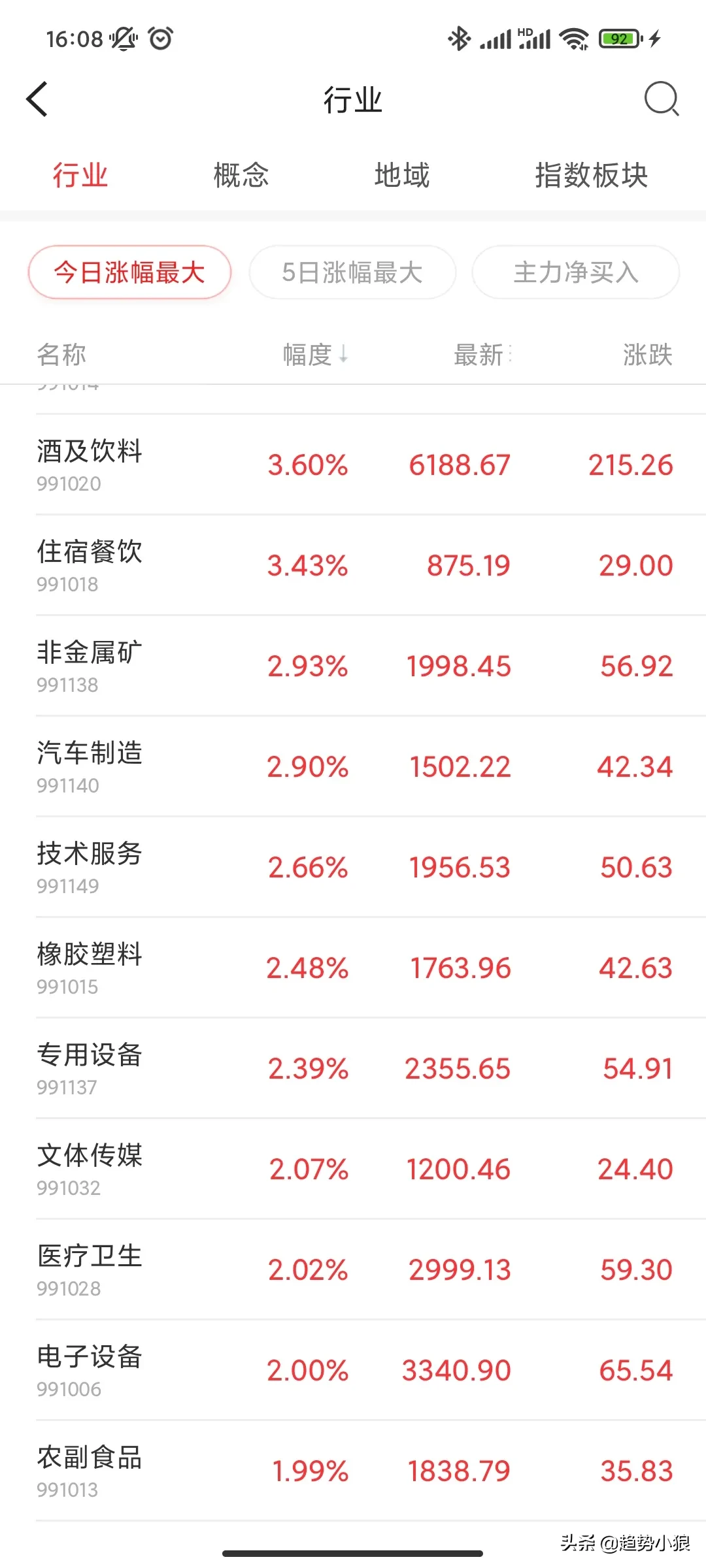Switch to the 概念 tab
This screenshot has width=706, height=1568.
(x=241, y=175)
